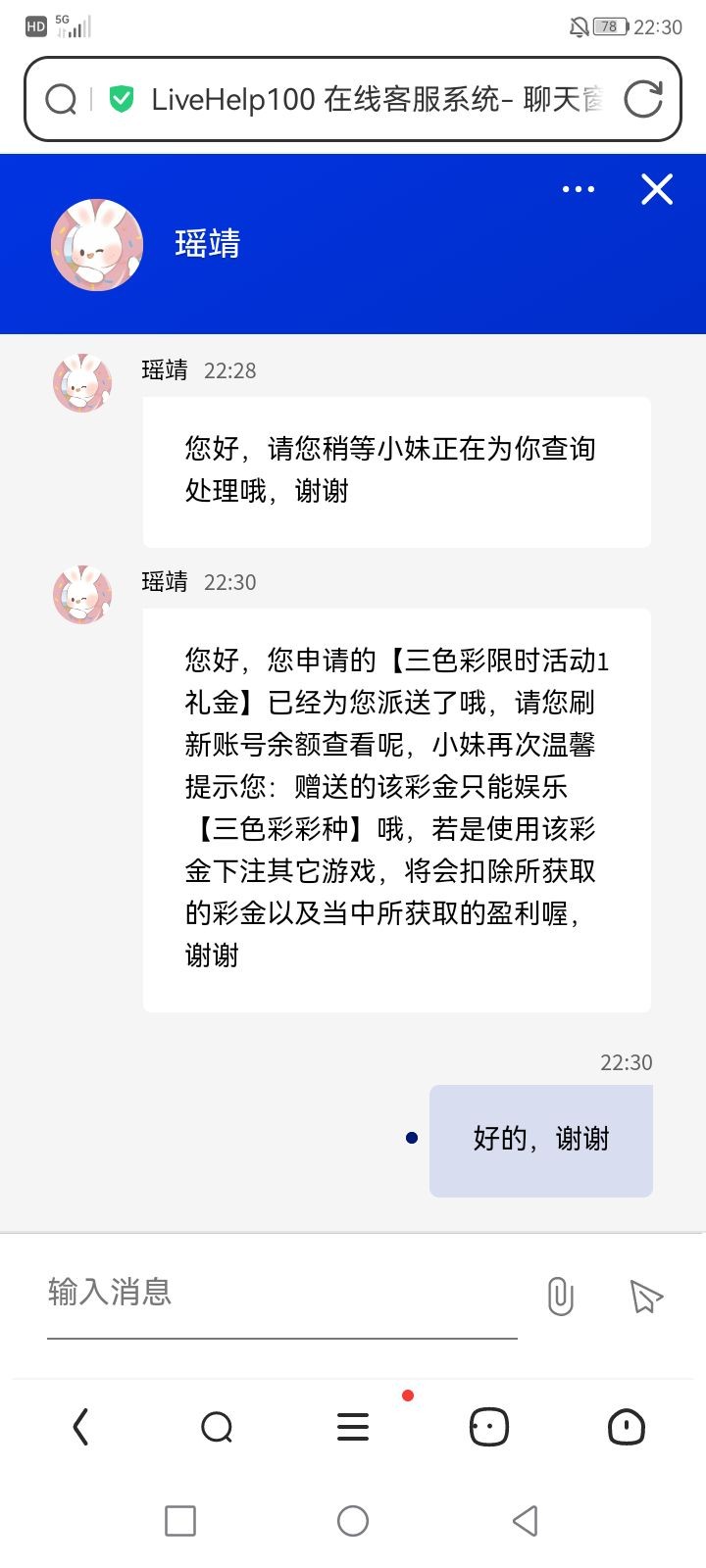Tap the browser's rightmost toolbar icon
Viewport: 706px width, 1568px height.
point(626,1427)
